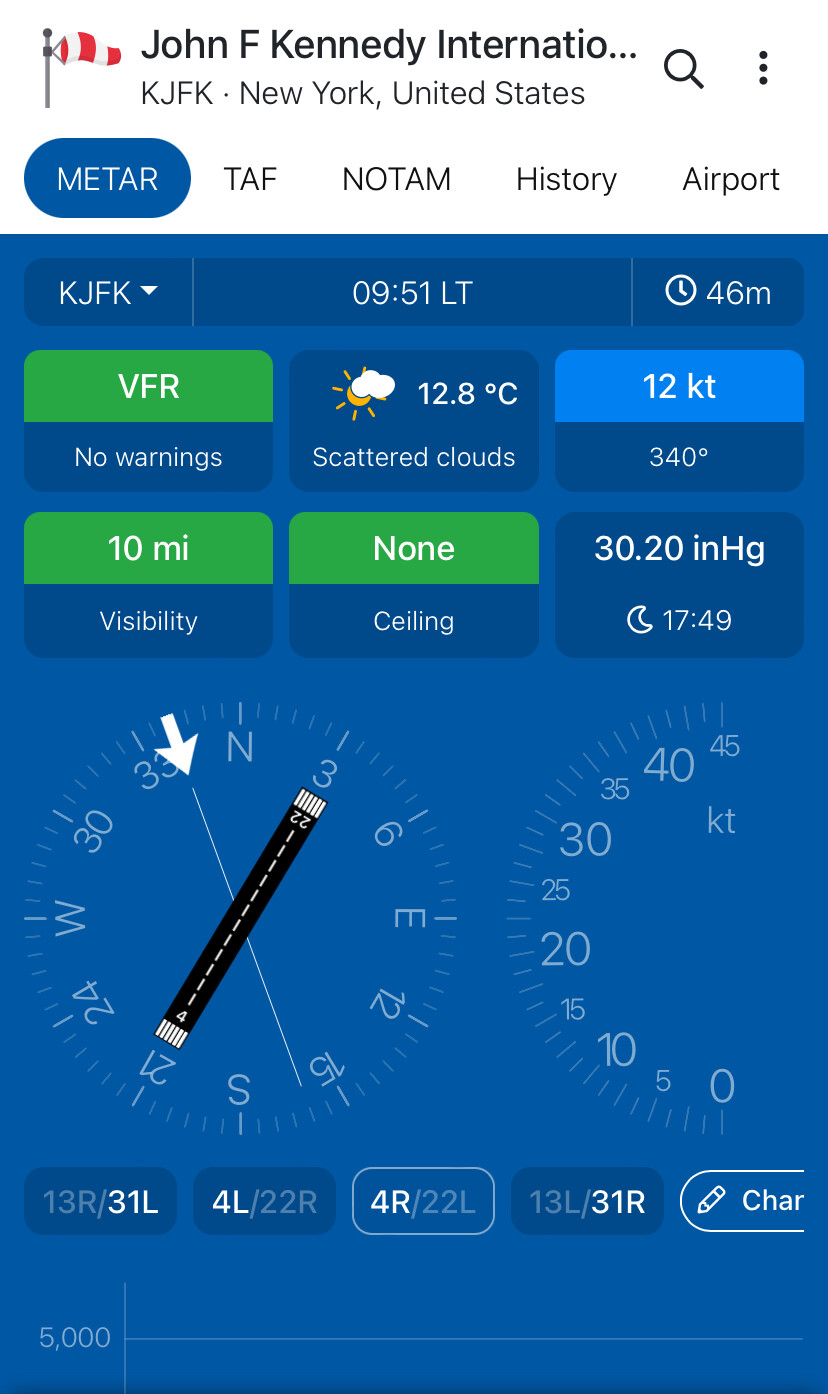Open the three-dot overflow menu

coord(763,69)
